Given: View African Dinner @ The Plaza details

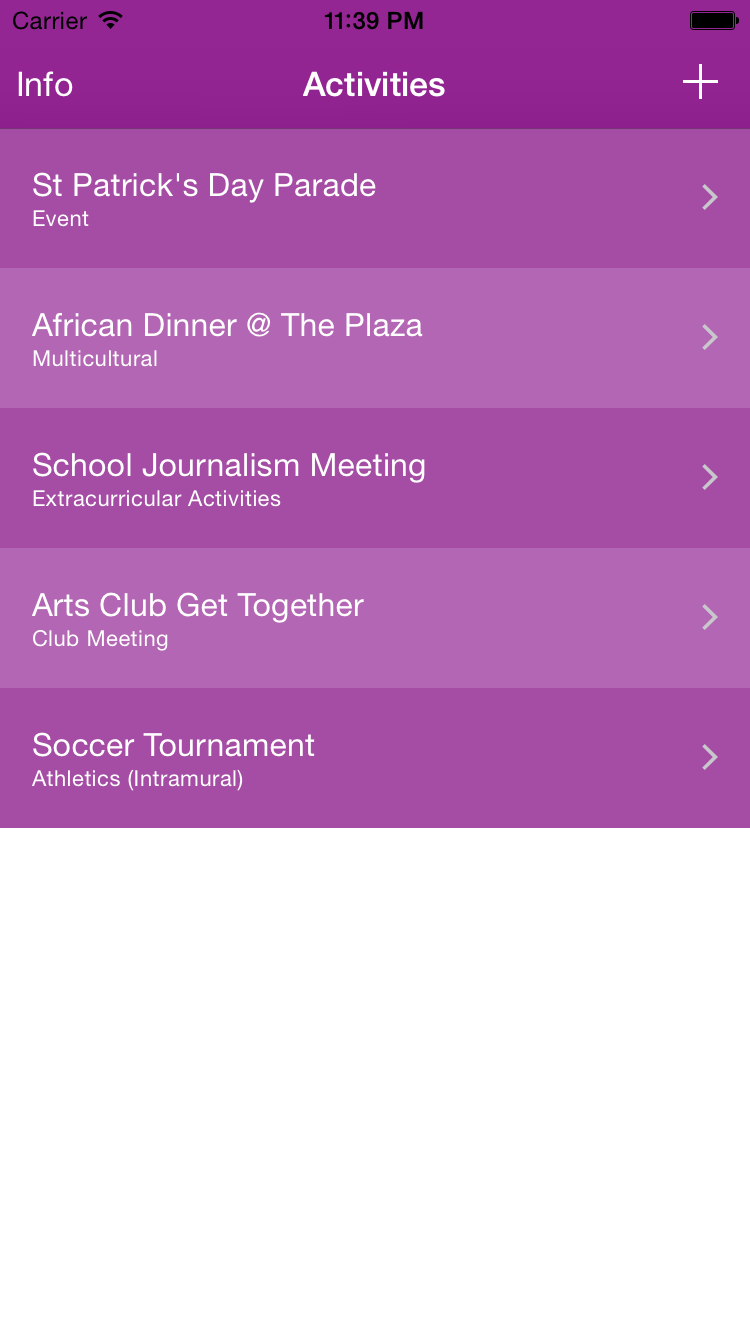Looking at the screenshot, I should [375, 338].
